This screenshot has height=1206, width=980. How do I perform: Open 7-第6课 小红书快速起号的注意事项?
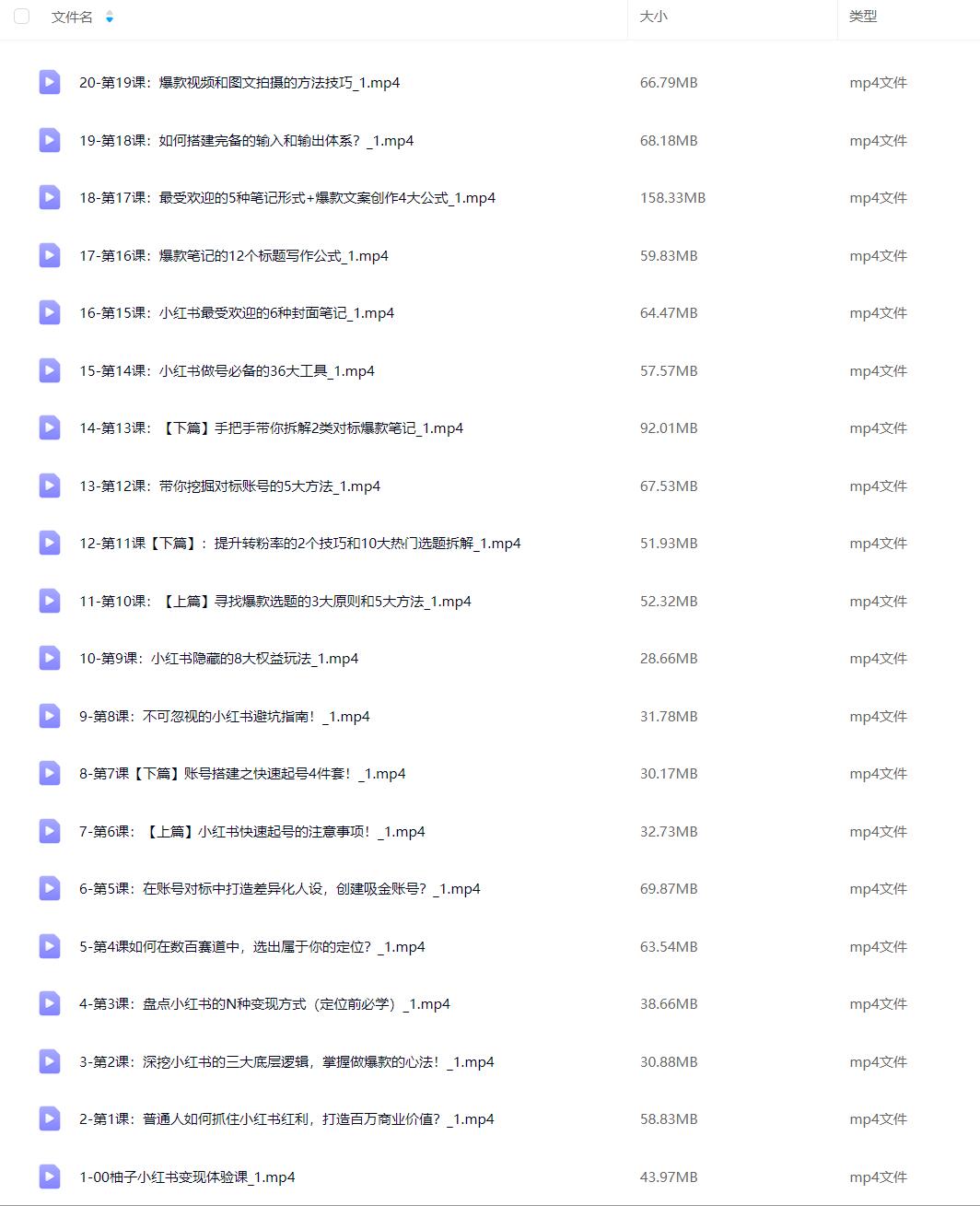pyautogui.click(x=251, y=832)
